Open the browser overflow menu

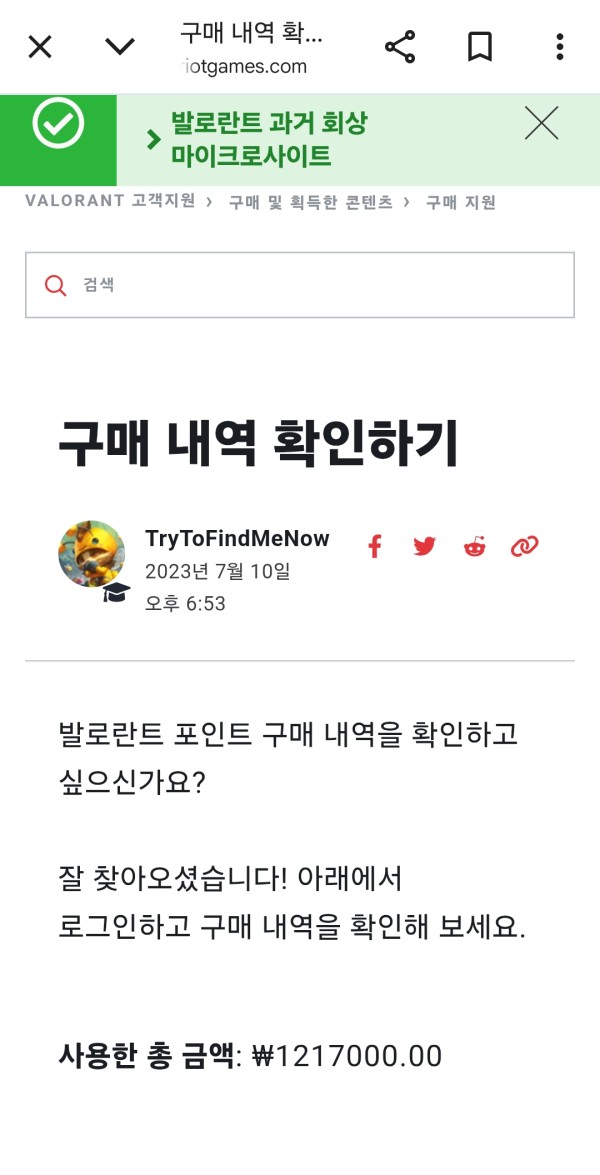click(560, 47)
